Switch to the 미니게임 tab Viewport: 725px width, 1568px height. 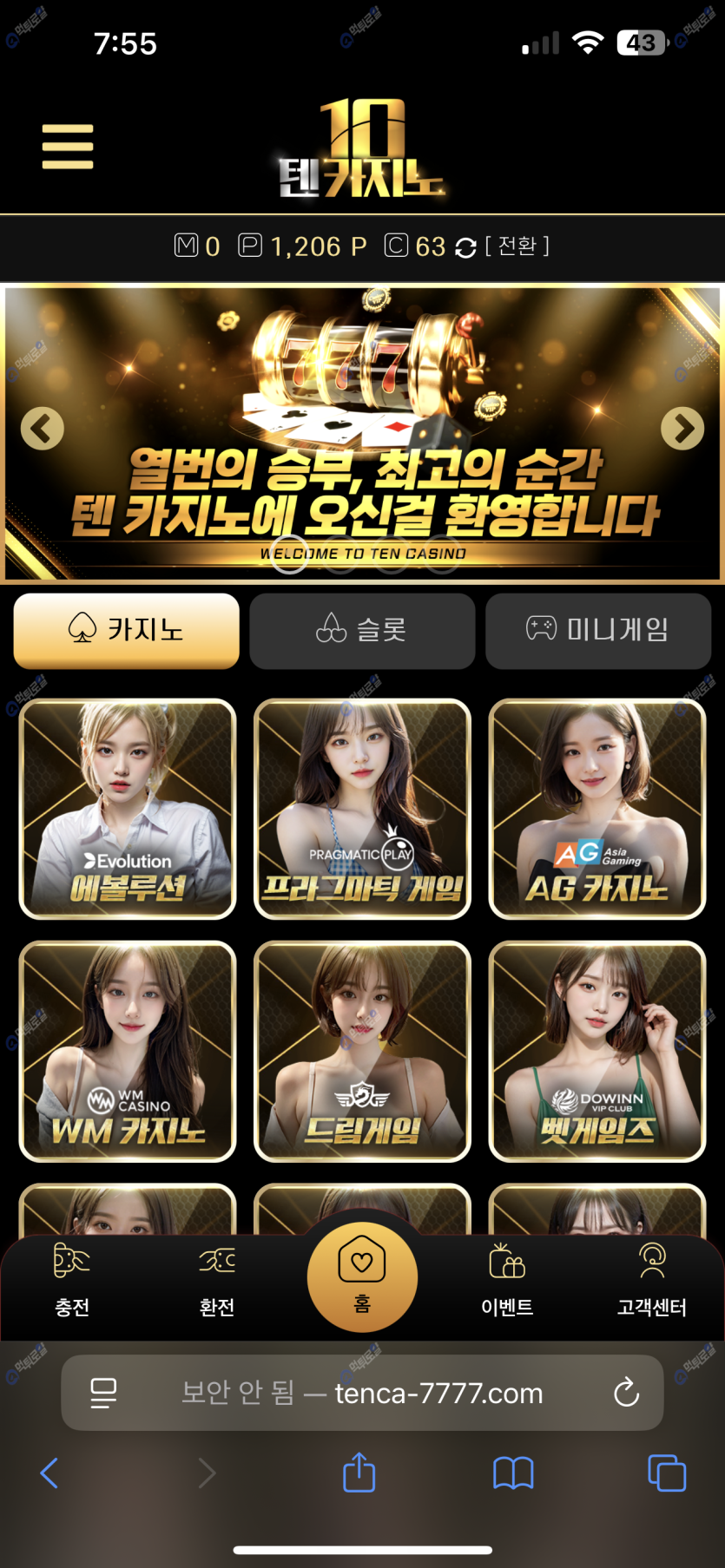coord(598,630)
